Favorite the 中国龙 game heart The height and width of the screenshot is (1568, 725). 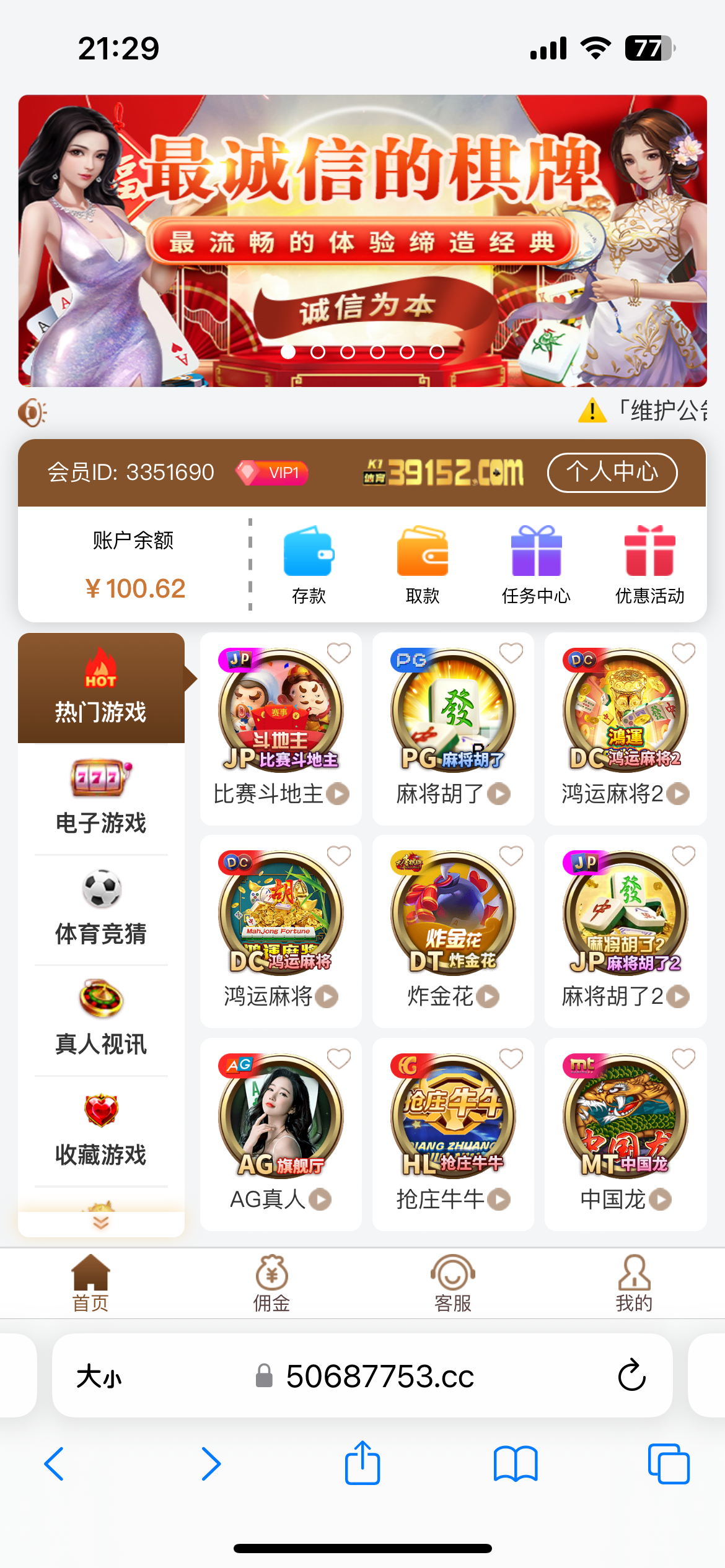pos(683,1059)
